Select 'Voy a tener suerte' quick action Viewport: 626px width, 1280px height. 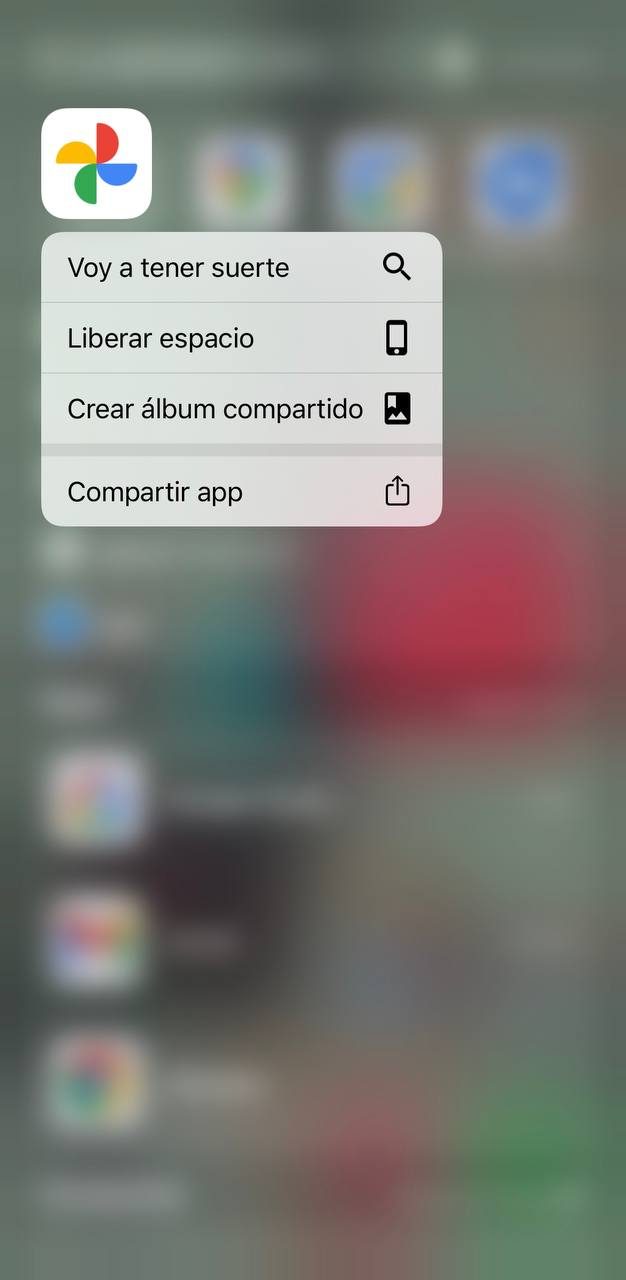[240, 268]
